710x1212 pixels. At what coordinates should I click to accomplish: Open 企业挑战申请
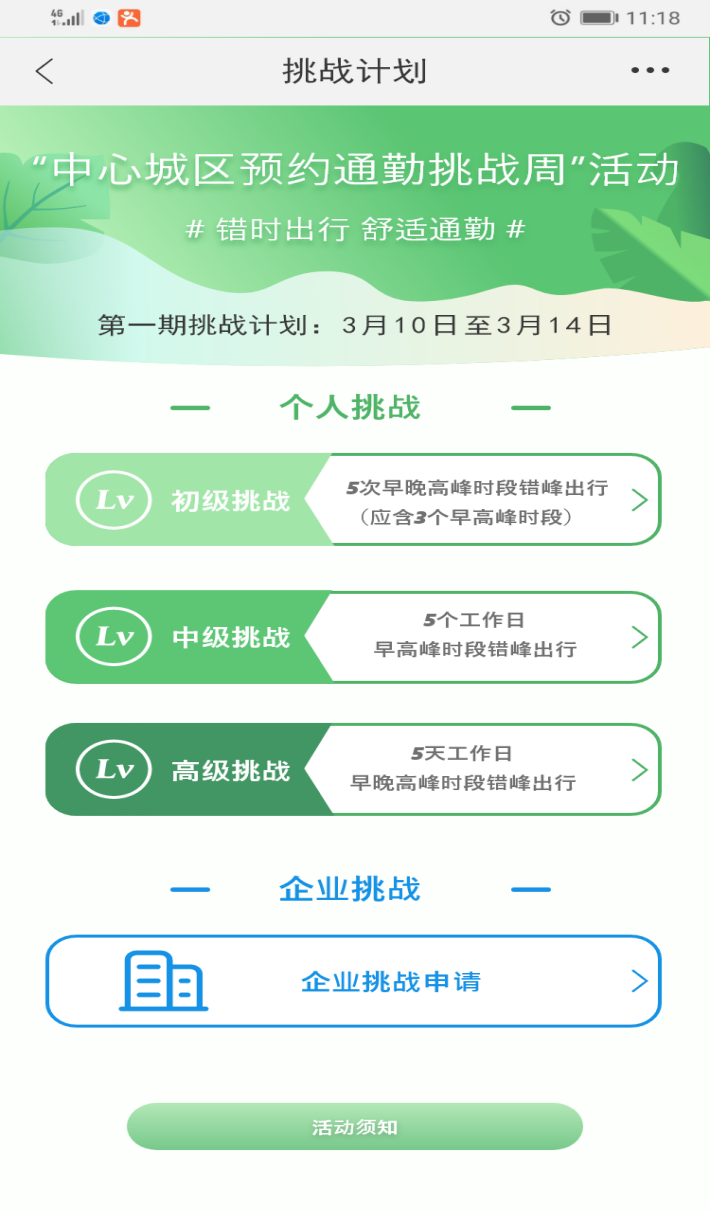pyautogui.click(x=353, y=981)
